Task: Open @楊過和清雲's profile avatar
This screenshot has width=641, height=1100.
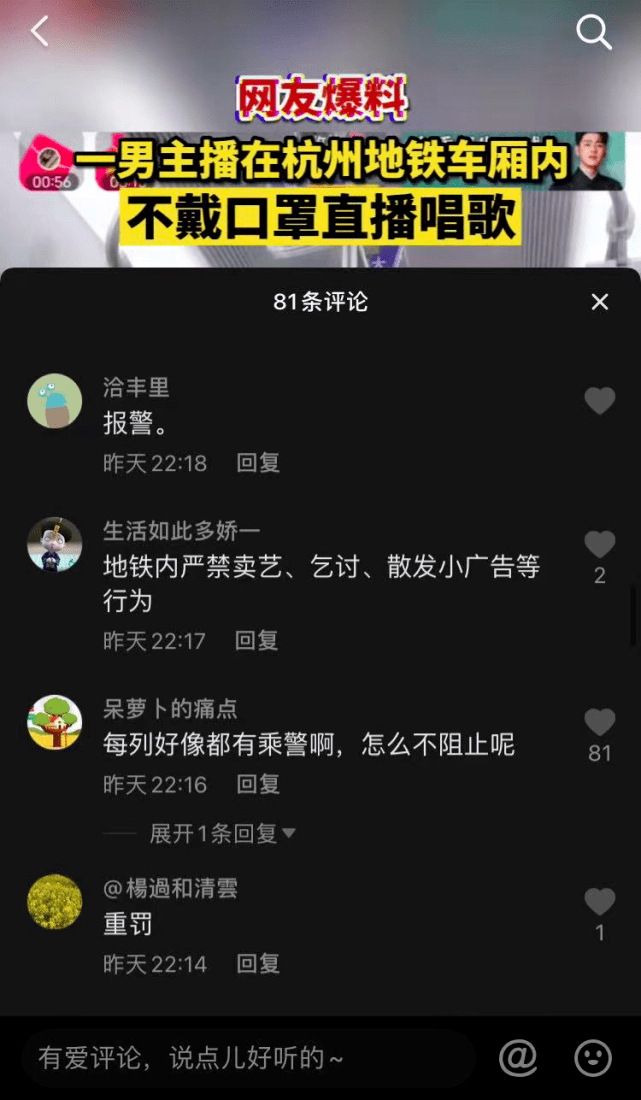Action: coord(54,902)
